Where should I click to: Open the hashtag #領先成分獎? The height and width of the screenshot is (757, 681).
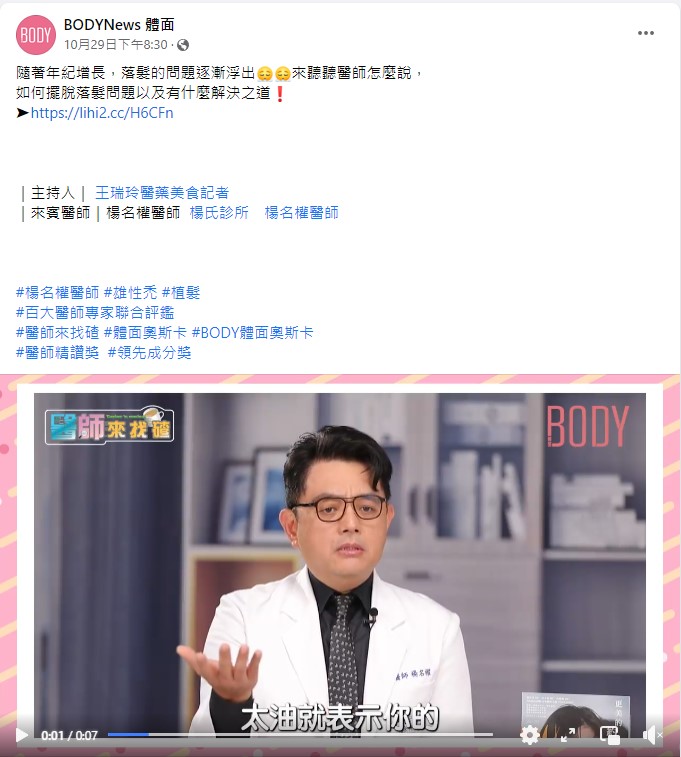pyautogui.click(x=150, y=352)
